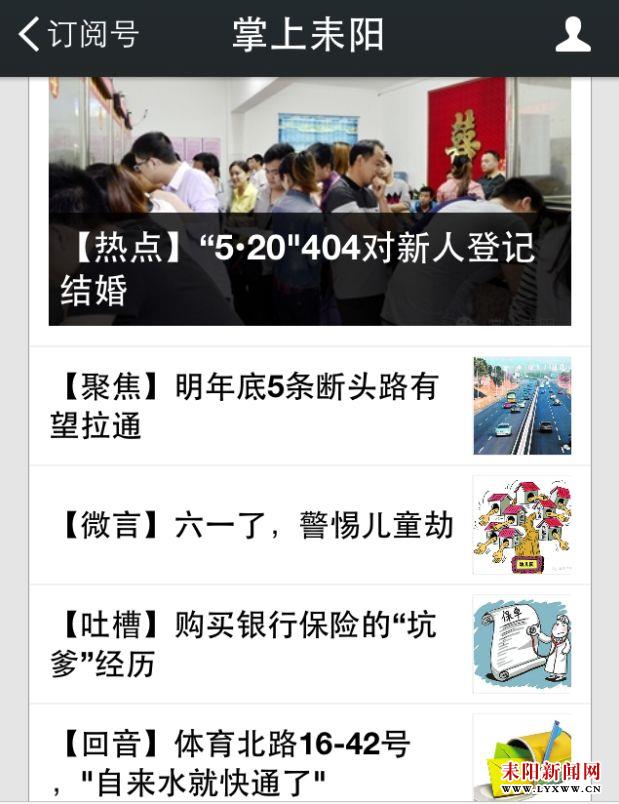This screenshot has width=619, height=804.
Task: Open the account profile icon
Action: click(x=573, y=35)
